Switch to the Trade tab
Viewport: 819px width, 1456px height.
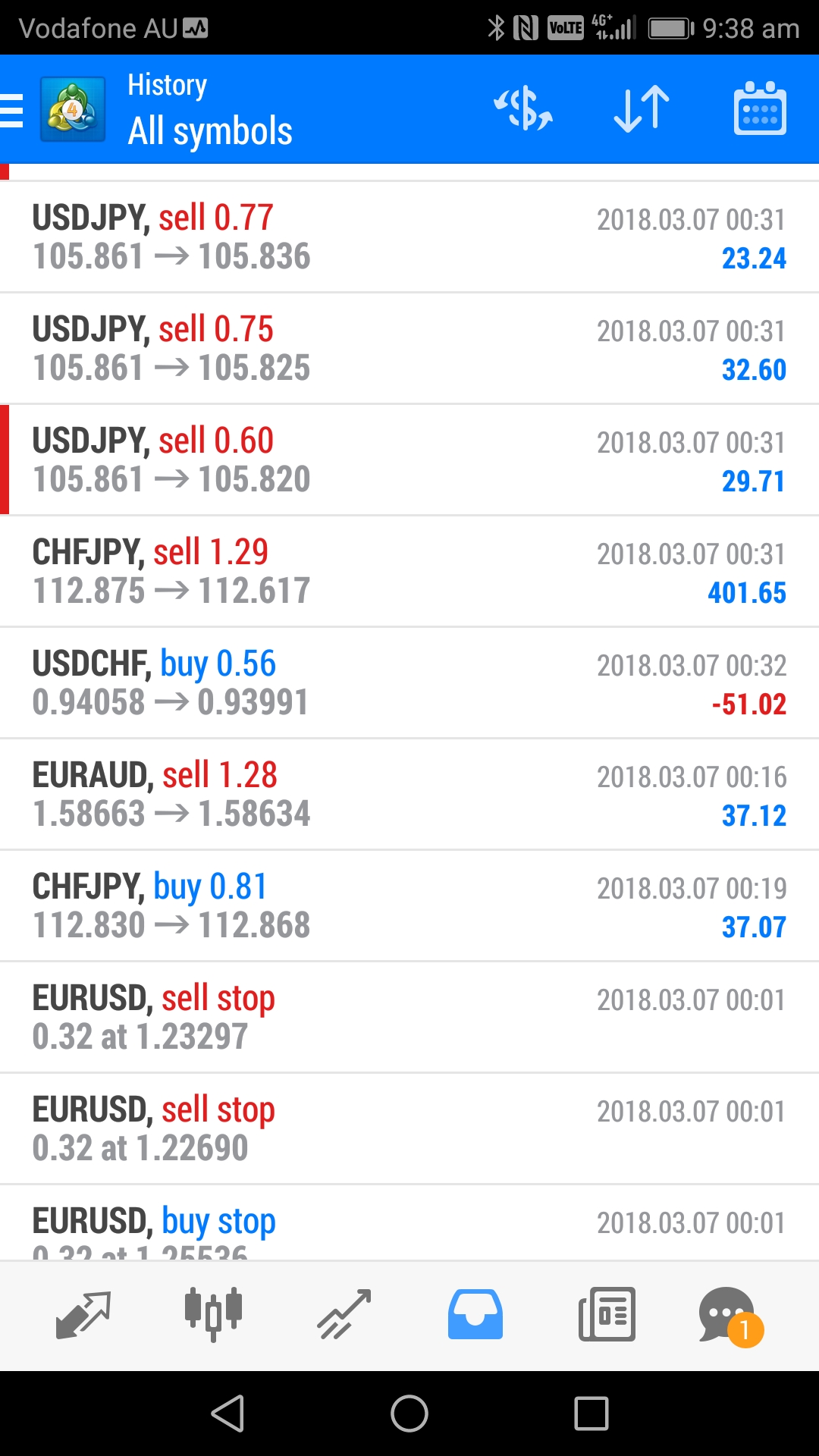pos(344,1314)
